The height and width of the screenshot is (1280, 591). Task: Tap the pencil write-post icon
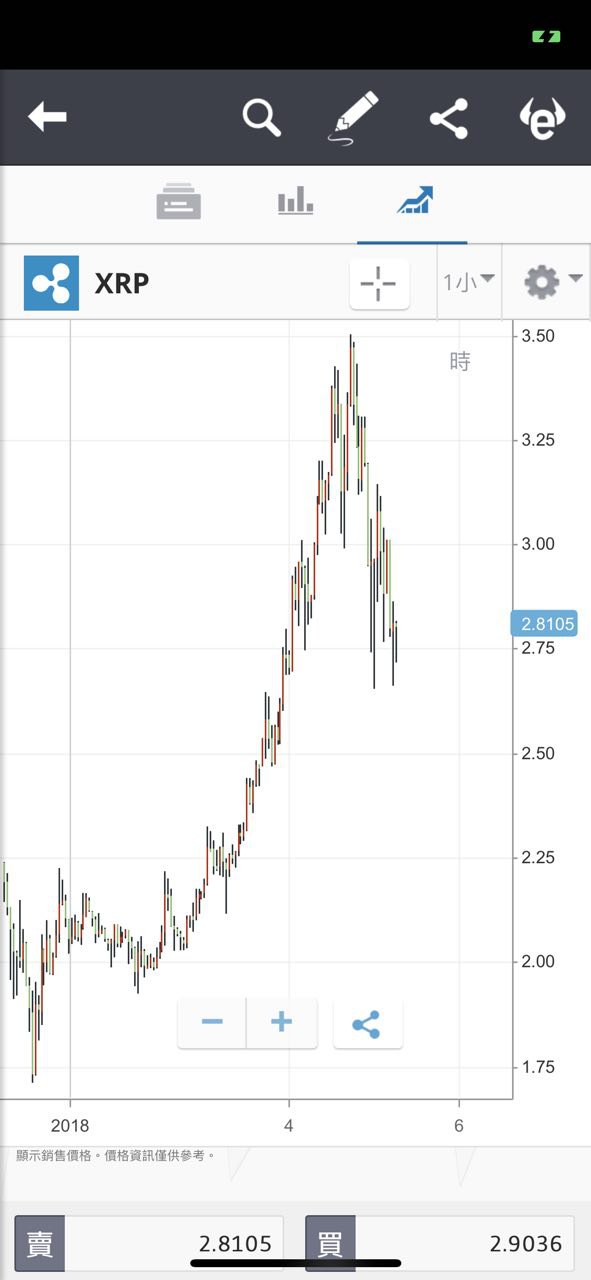355,118
